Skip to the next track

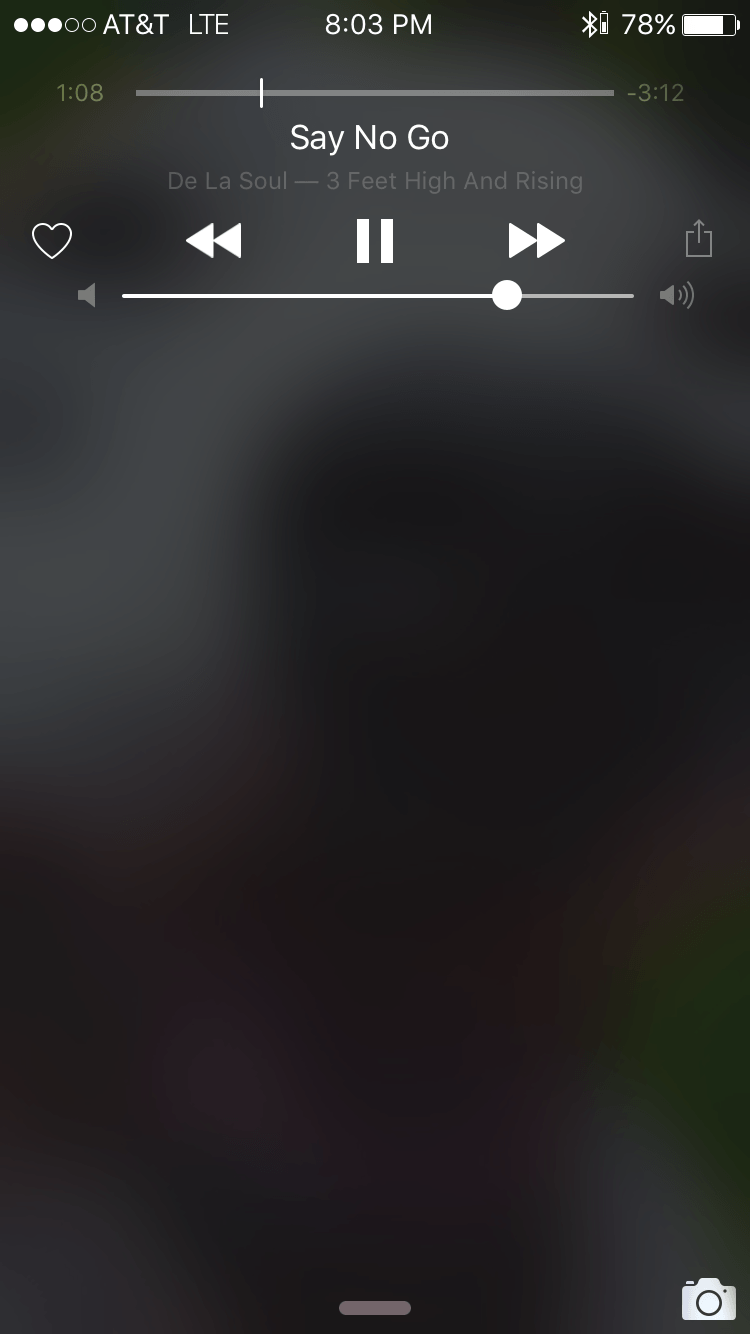[x=536, y=241]
